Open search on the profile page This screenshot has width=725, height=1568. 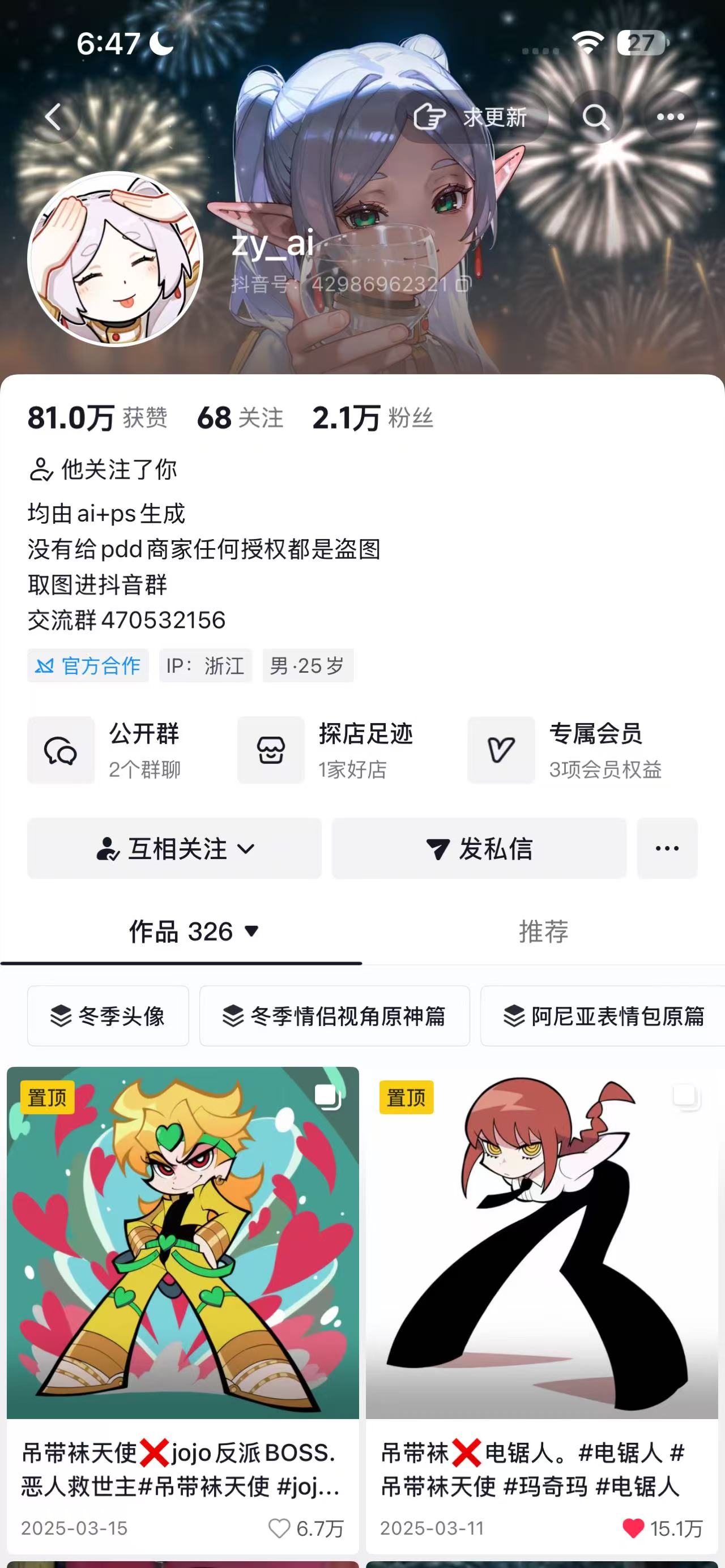pos(597,117)
